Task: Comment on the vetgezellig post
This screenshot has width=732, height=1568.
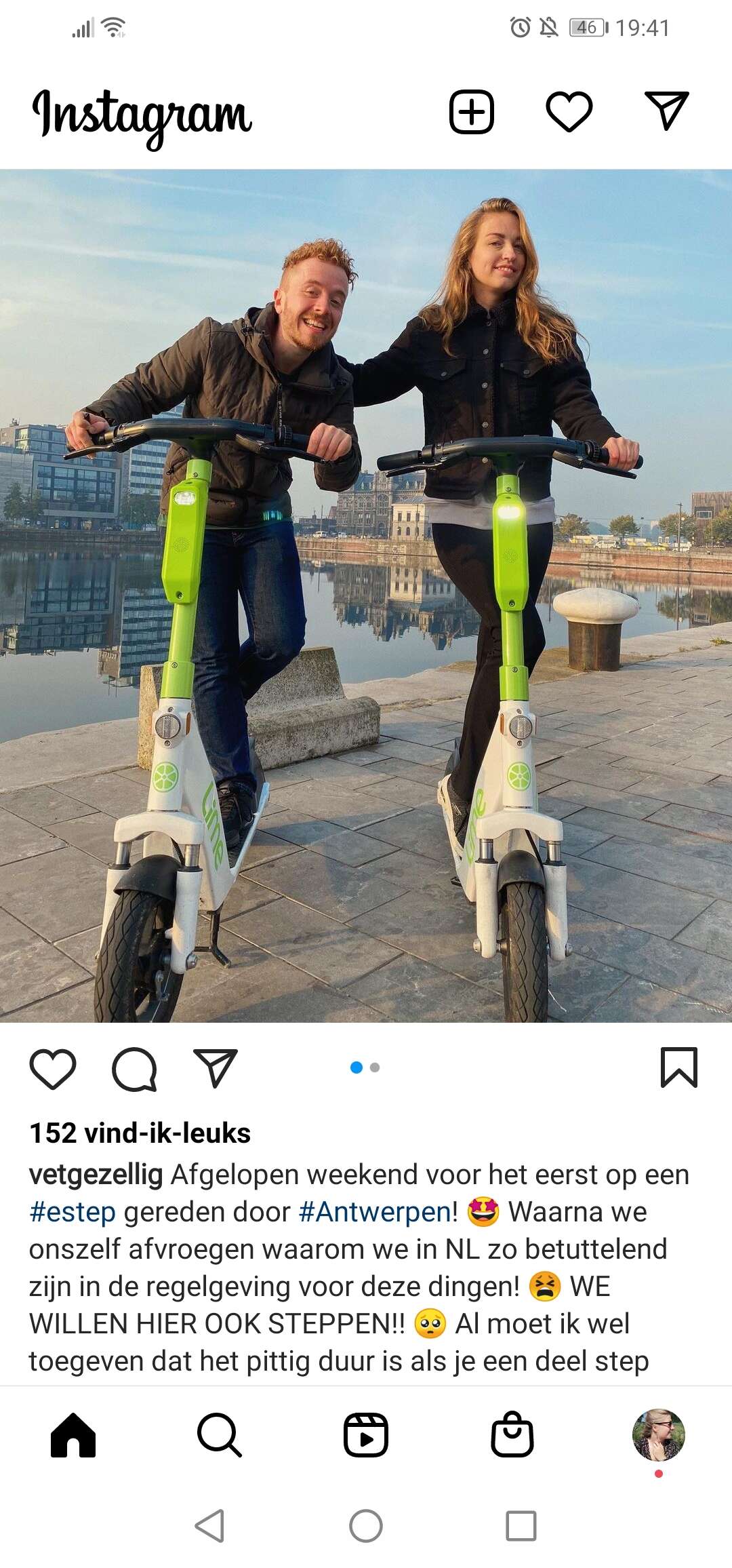Action: 134,1070
